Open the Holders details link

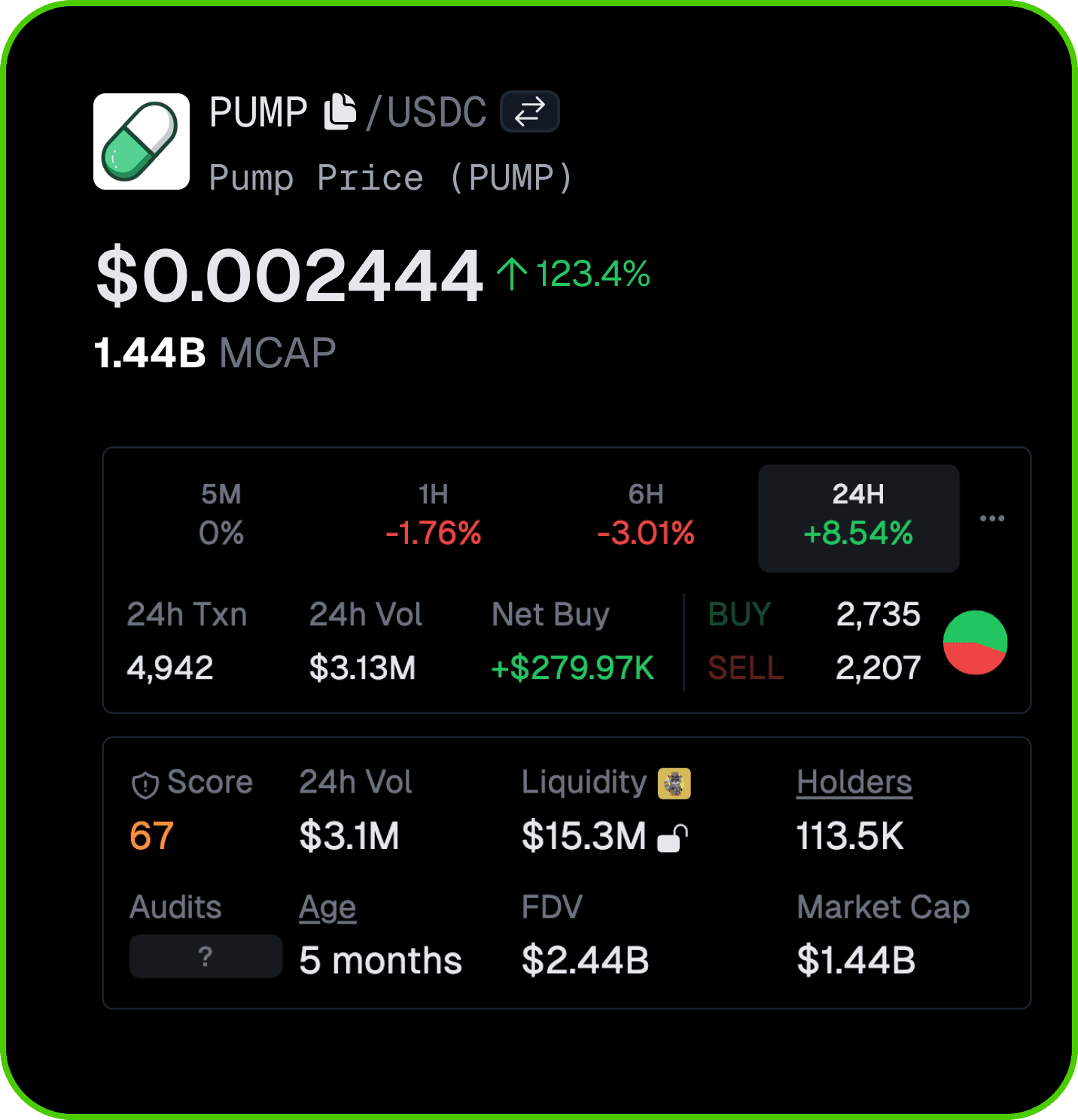pyautogui.click(x=854, y=783)
